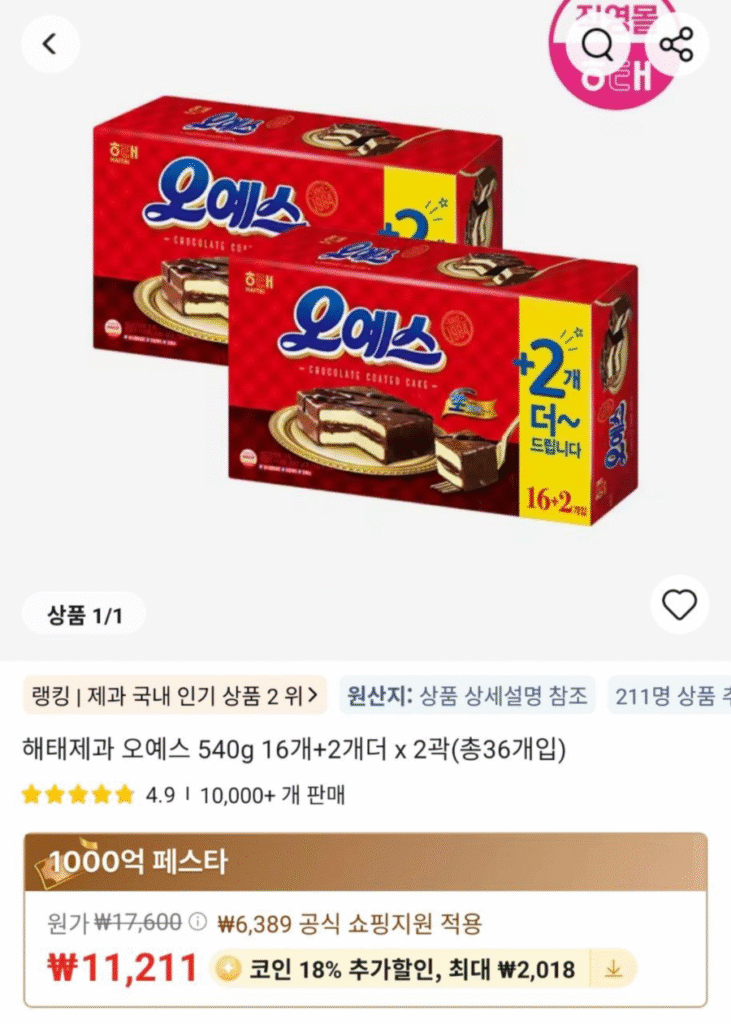Toggle the heart to favorite this product
The image size is (731, 1024).
[x=680, y=604]
